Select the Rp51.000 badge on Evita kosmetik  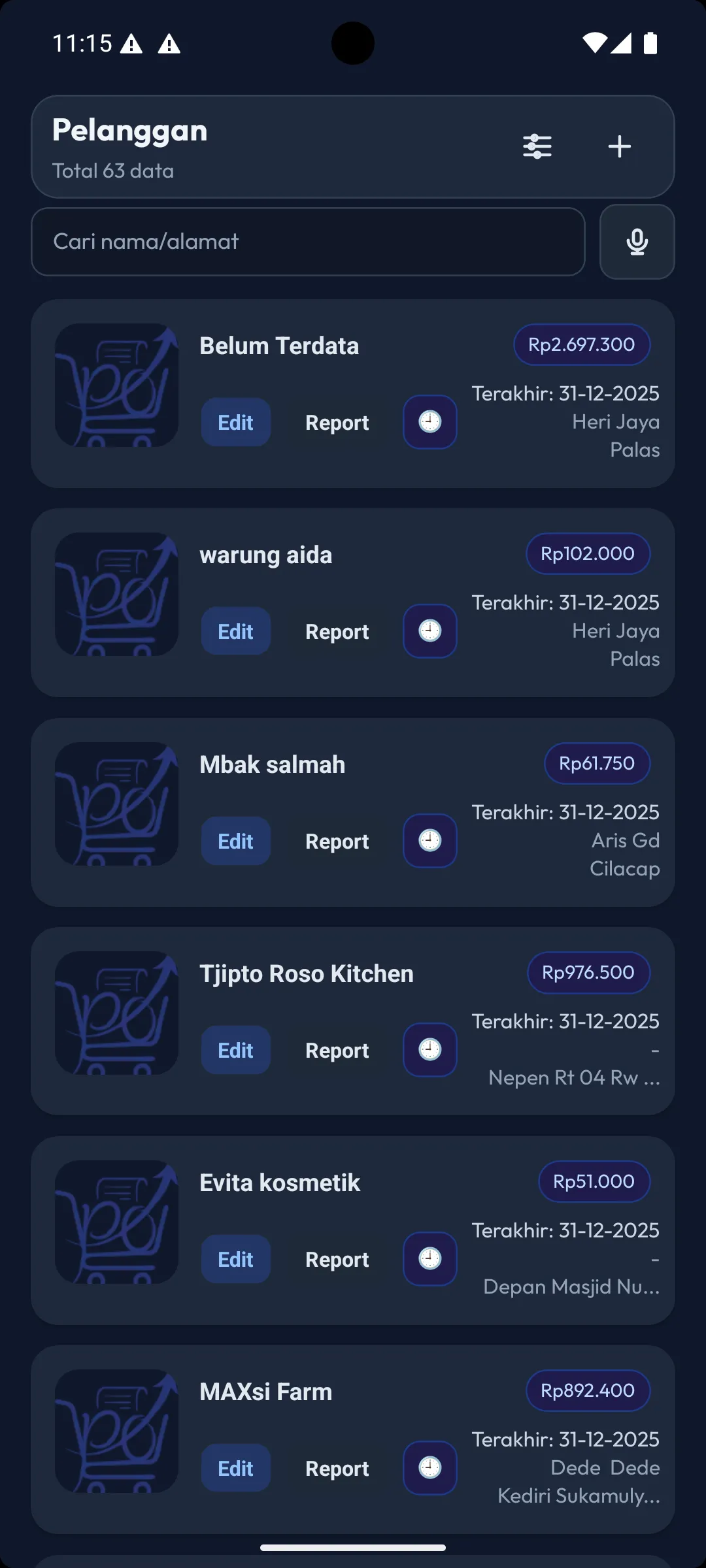click(594, 1181)
